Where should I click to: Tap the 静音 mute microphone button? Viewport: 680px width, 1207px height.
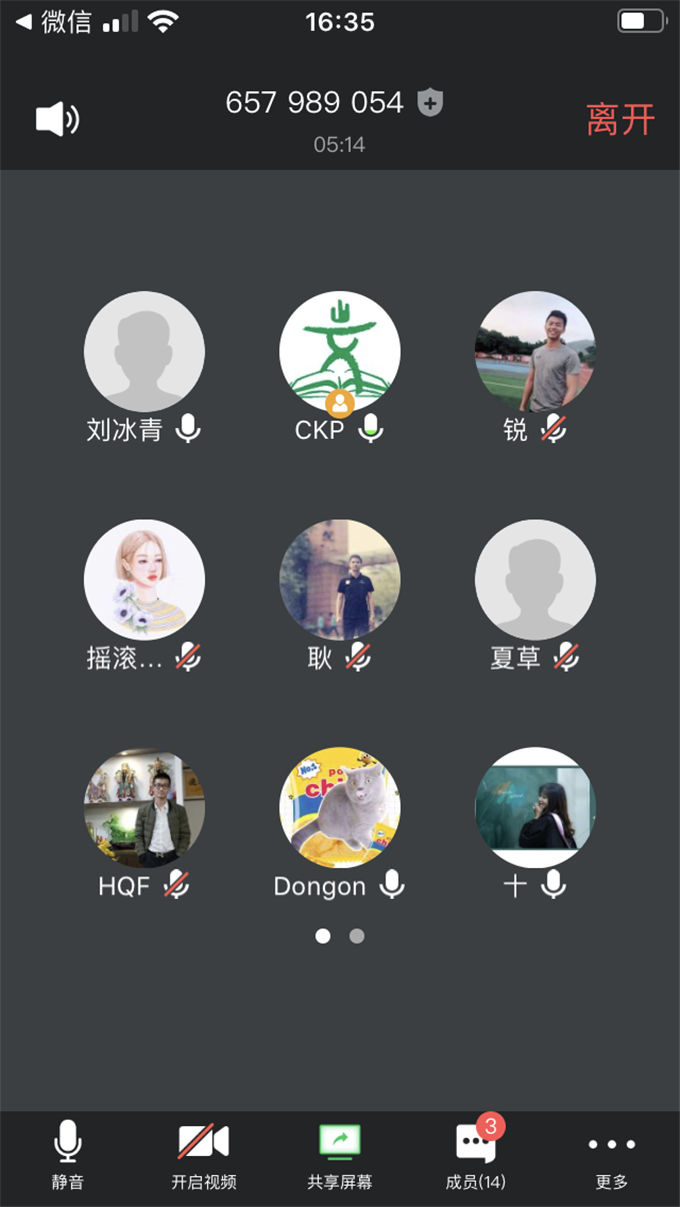click(x=68, y=1154)
